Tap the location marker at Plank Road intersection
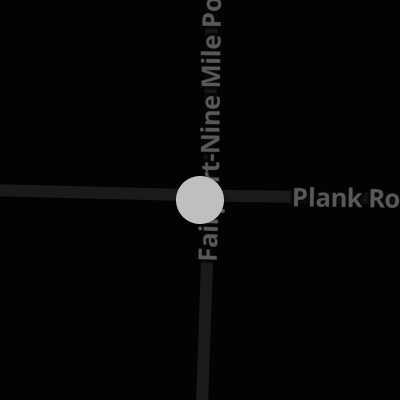 coord(200,200)
